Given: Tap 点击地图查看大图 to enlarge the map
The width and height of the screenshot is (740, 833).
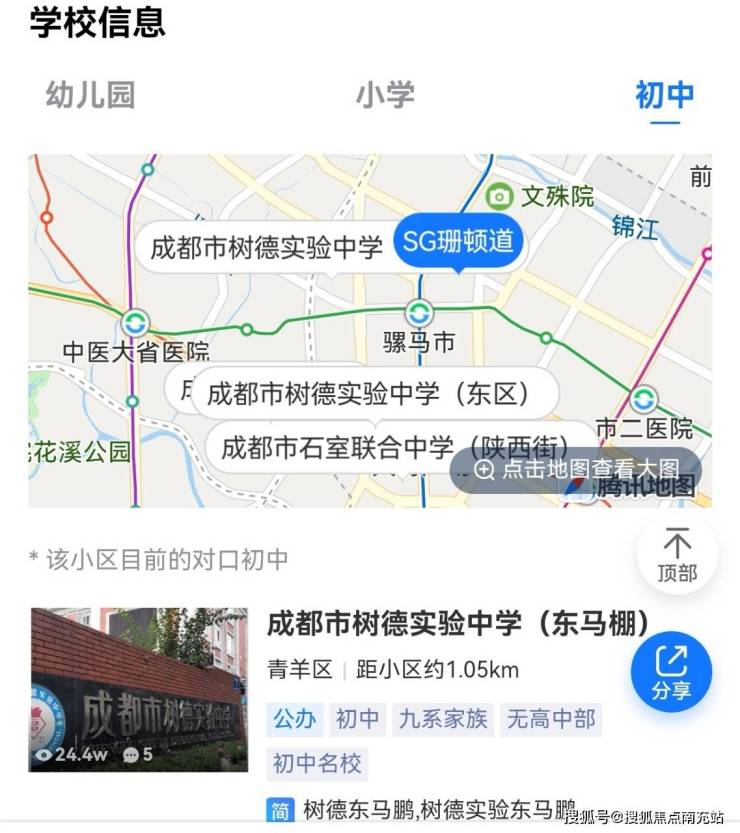Looking at the screenshot, I should [576, 470].
